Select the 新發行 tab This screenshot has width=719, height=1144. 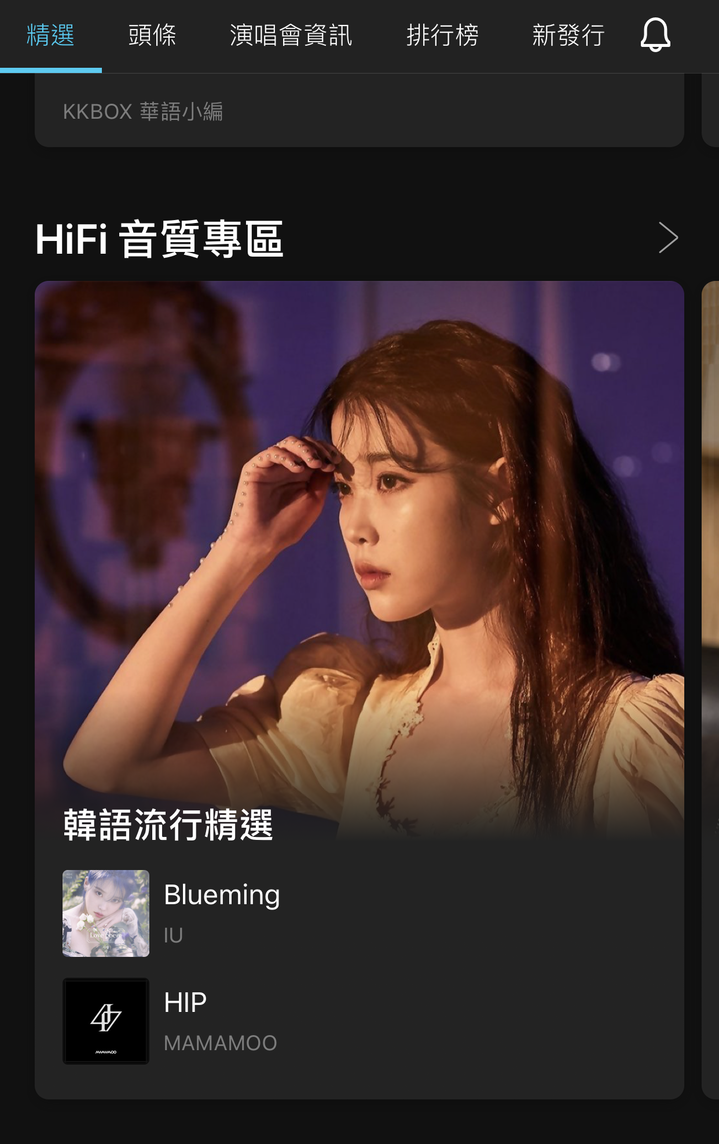pos(568,36)
